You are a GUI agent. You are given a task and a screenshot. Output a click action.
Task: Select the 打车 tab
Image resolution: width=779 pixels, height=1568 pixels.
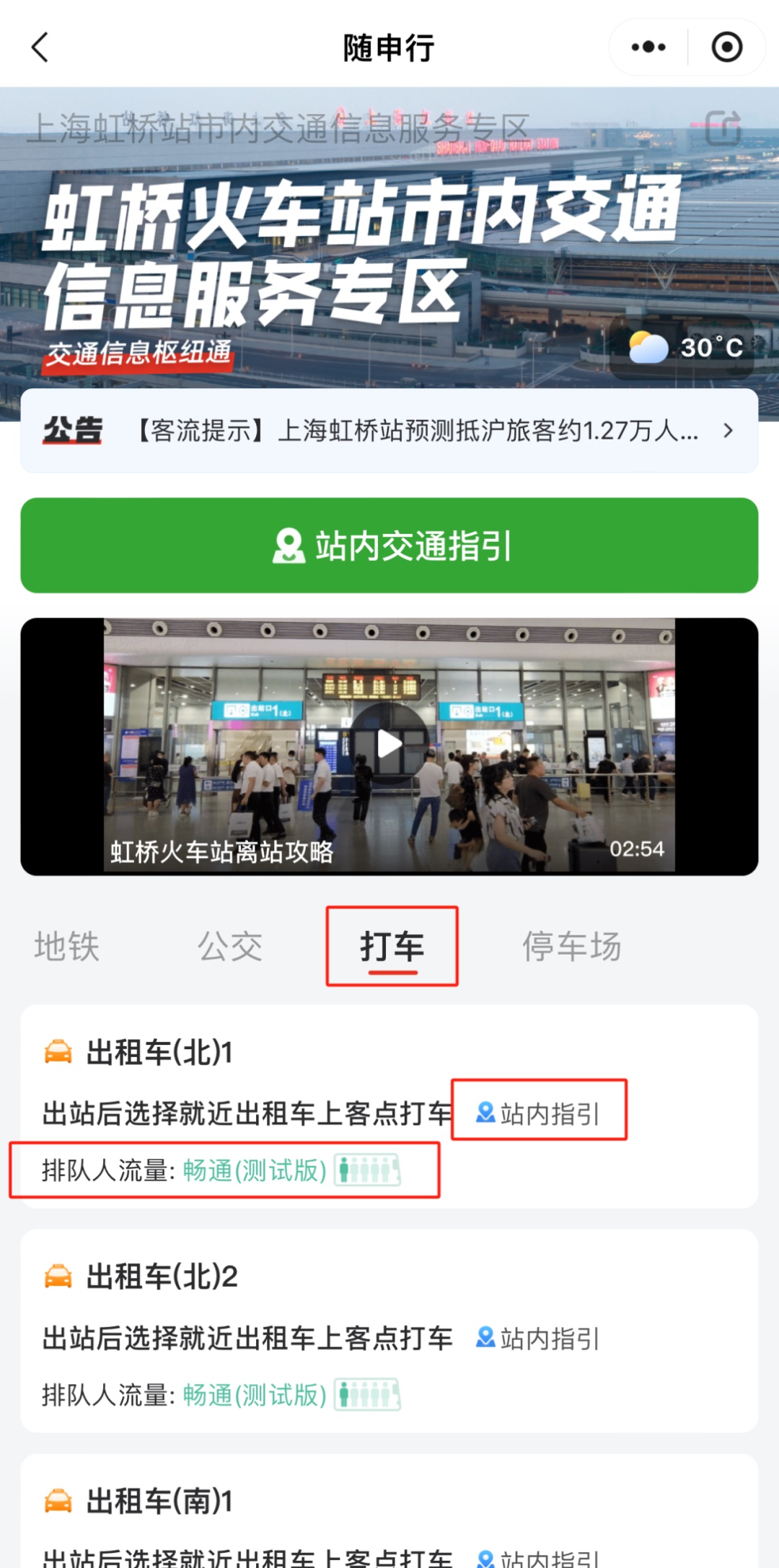tap(392, 946)
